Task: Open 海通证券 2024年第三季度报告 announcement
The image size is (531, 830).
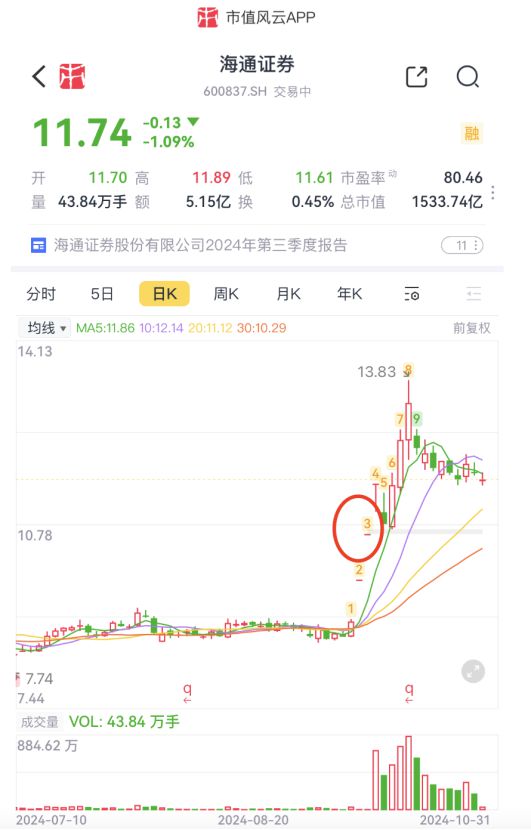Action: [x=200, y=246]
